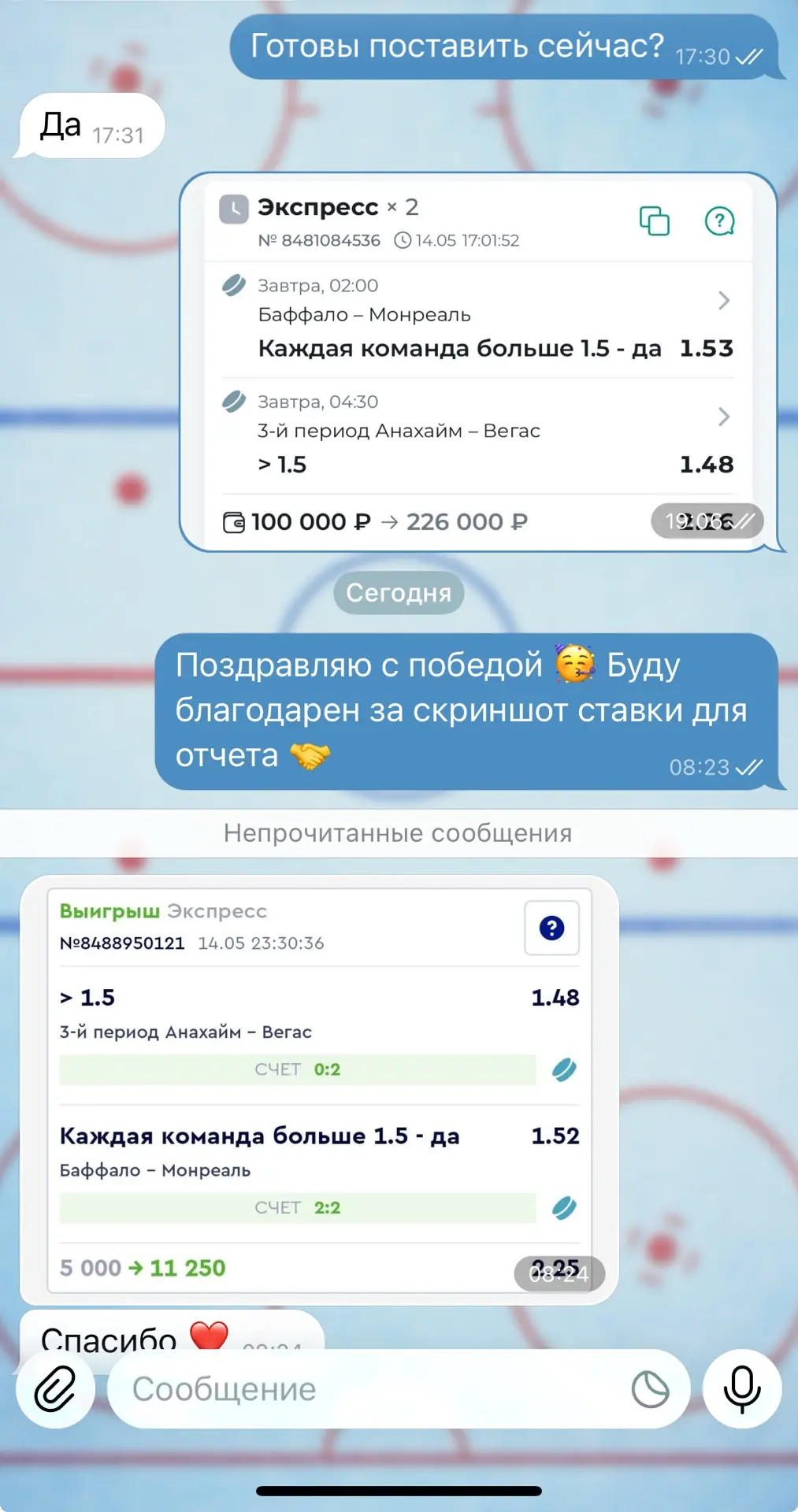Viewport: 798px width, 1512px height.
Task: Open the received Выигрыш Экспресс screenshot
Action: (x=319, y=1090)
